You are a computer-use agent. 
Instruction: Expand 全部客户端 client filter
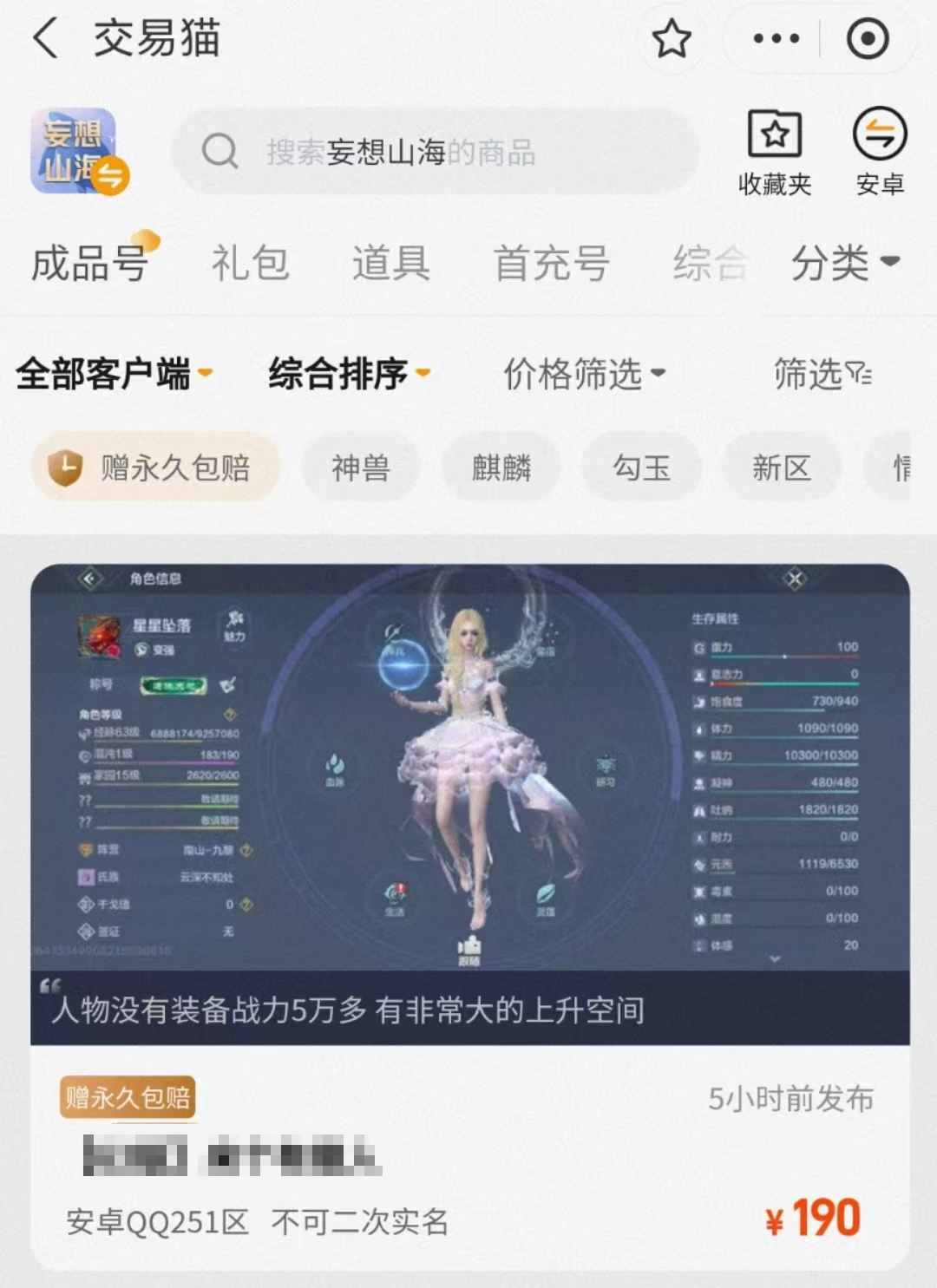tap(113, 374)
